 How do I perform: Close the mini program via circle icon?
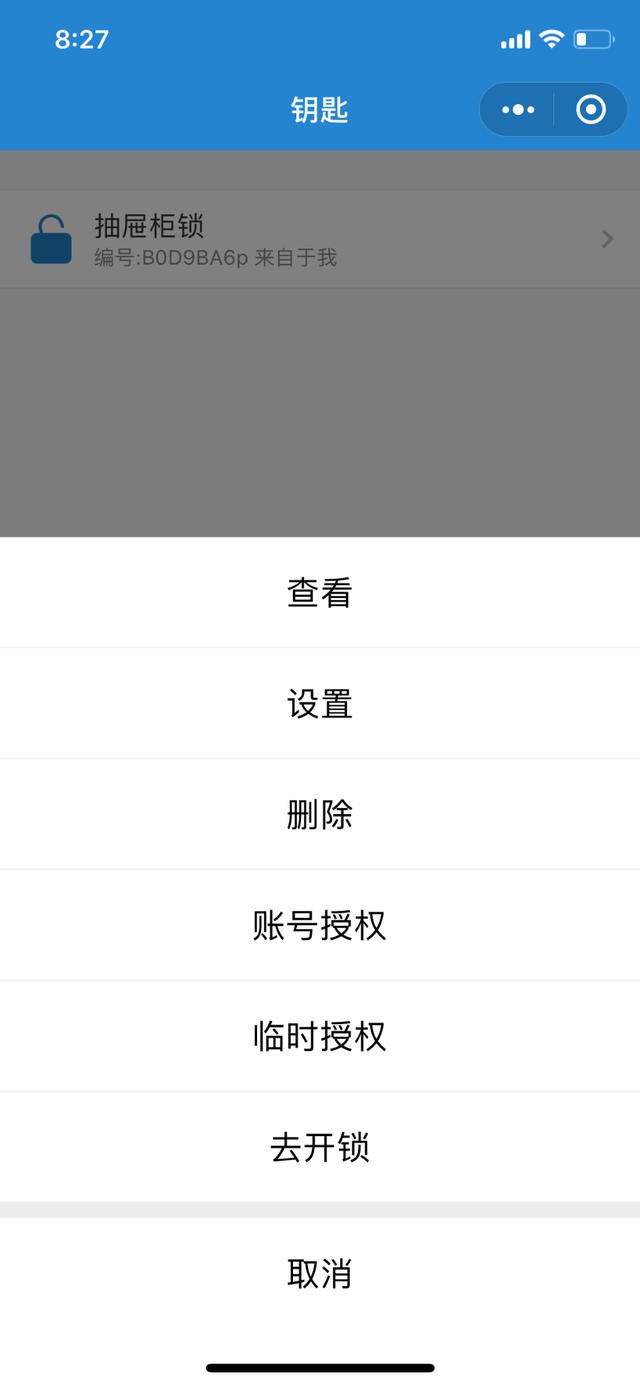pyautogui.click(x=591, y=109)
